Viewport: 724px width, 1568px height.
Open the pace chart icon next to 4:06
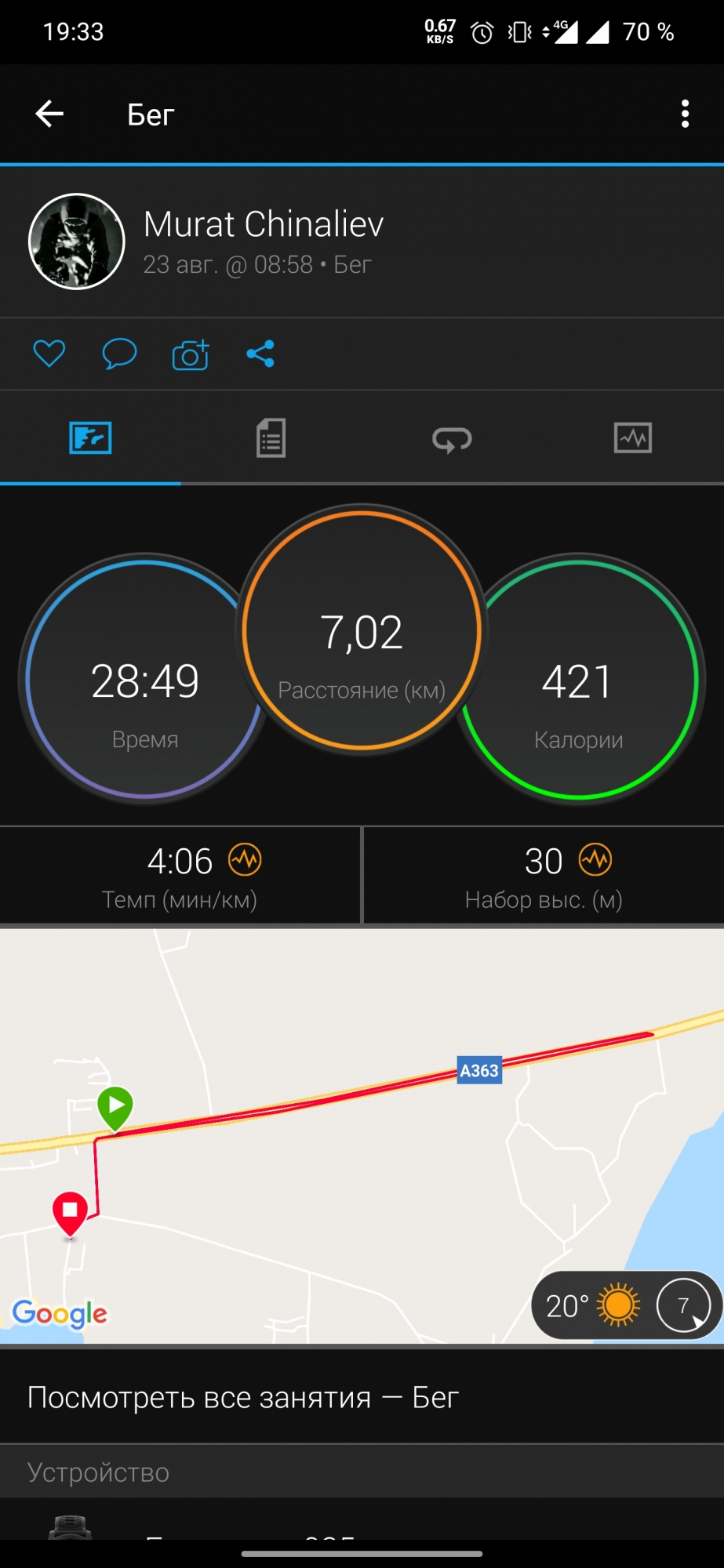point(245,860)
